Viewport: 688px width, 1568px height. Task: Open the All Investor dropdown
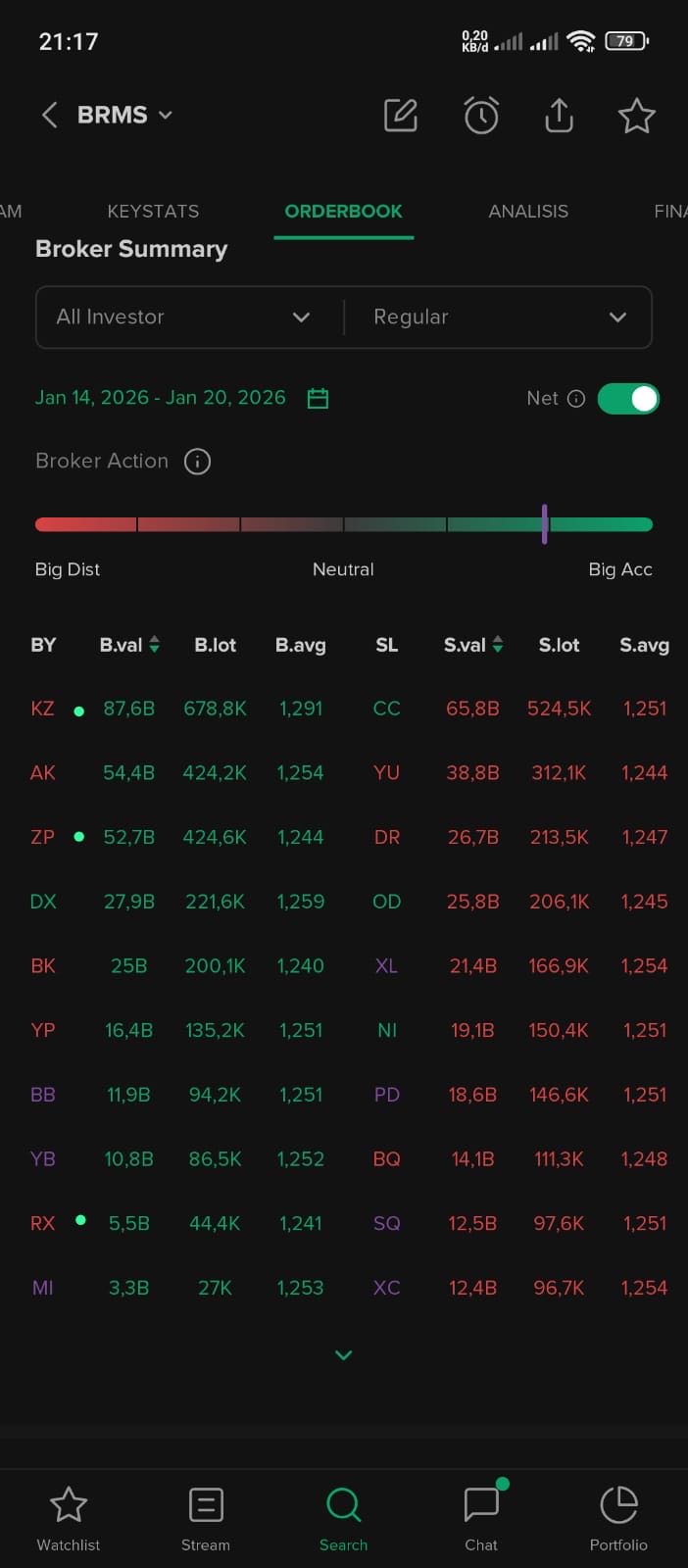coord(184,317)
